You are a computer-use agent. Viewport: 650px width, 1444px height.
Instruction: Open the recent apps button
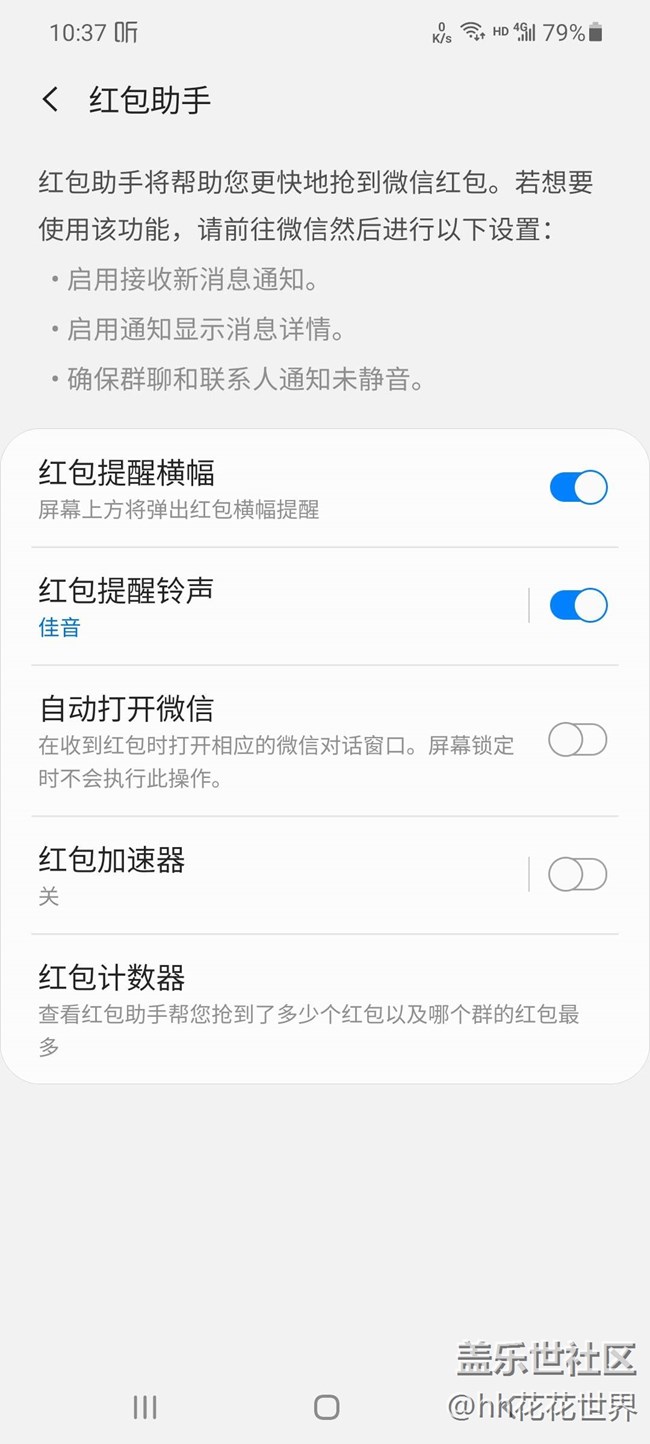click(145, 1408)
